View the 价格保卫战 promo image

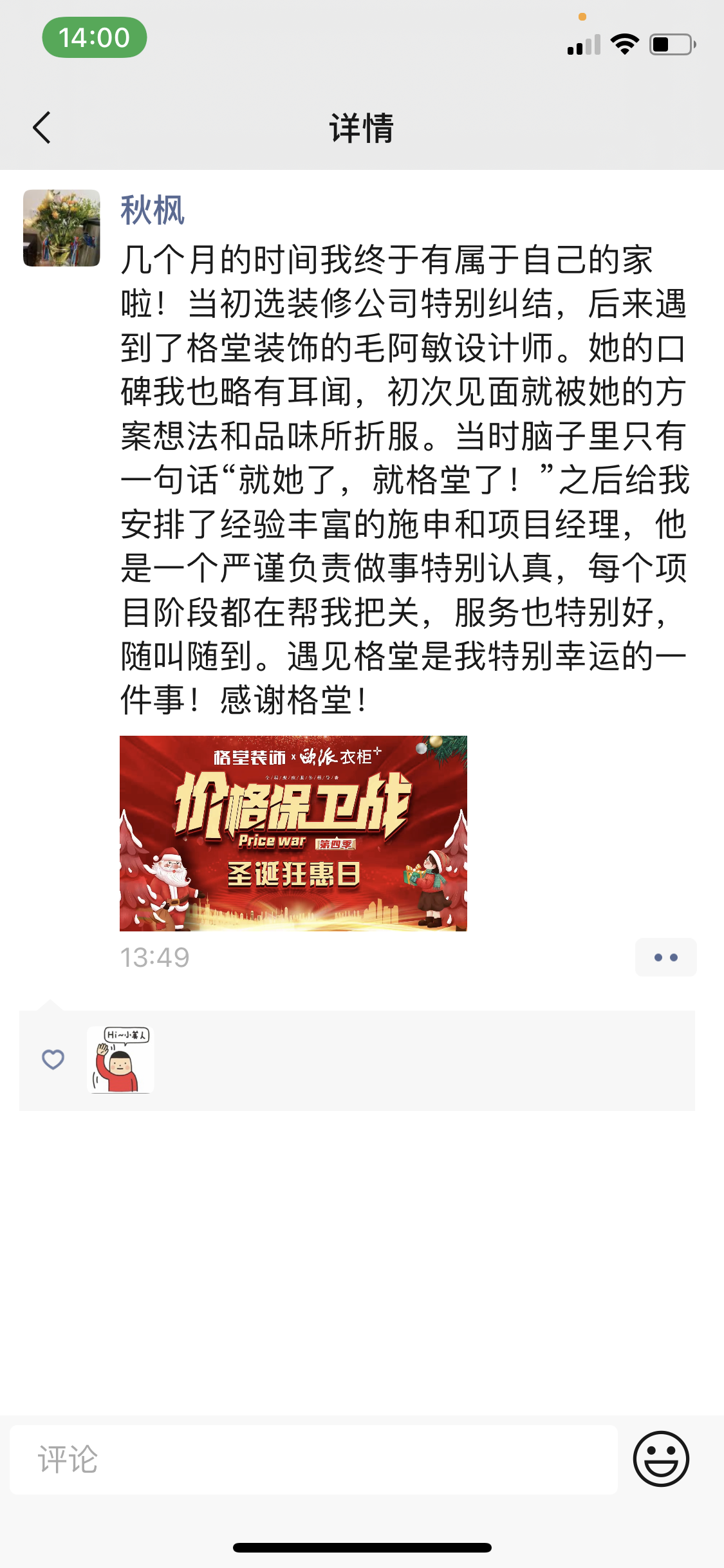(x=293, y=833)
